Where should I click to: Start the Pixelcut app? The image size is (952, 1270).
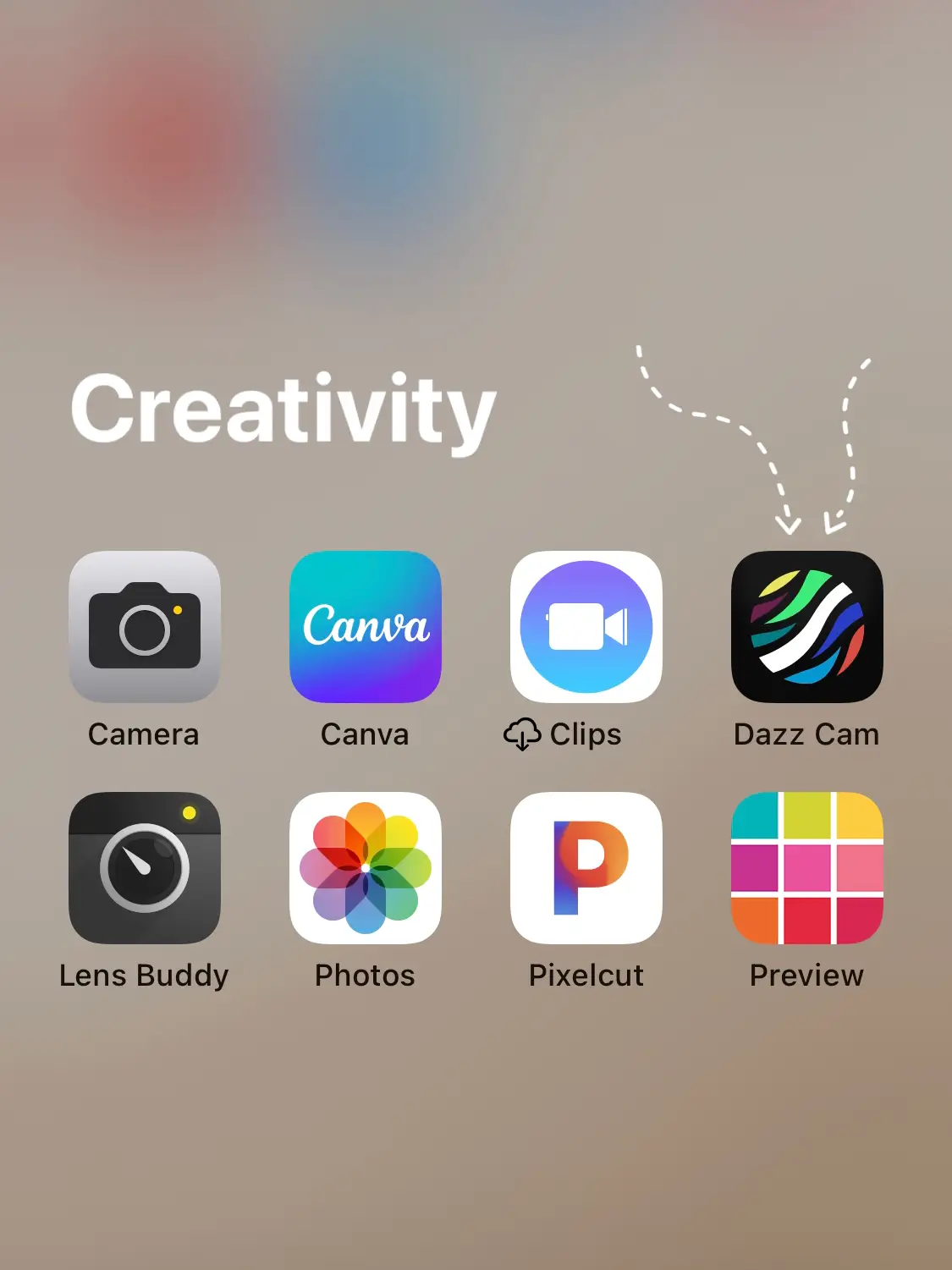pyautogui.click(x=586, y=868)
